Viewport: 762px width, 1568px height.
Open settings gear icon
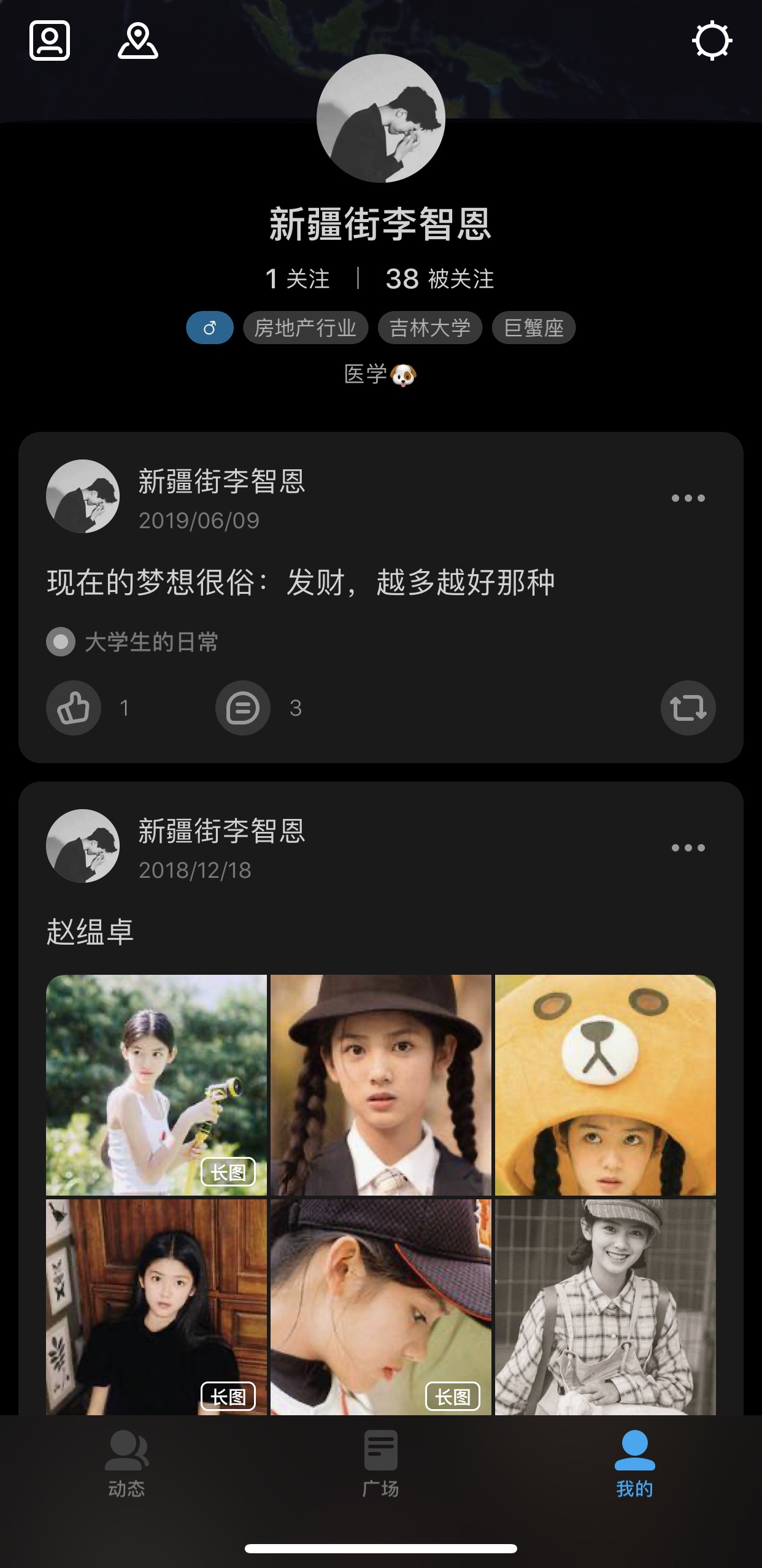point(712,41)
